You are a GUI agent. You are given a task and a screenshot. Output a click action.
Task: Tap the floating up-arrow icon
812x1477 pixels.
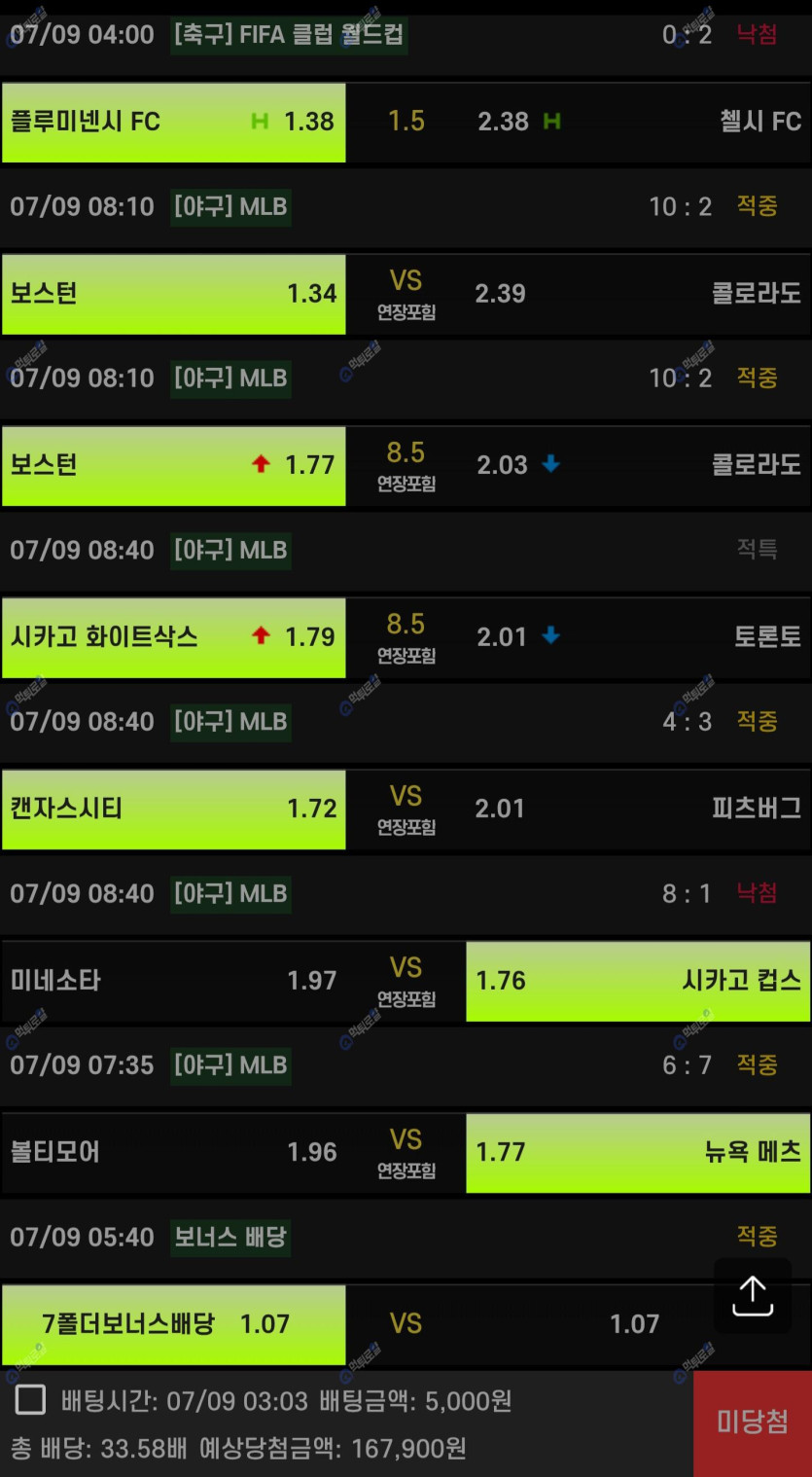[x=753, y=1295]
